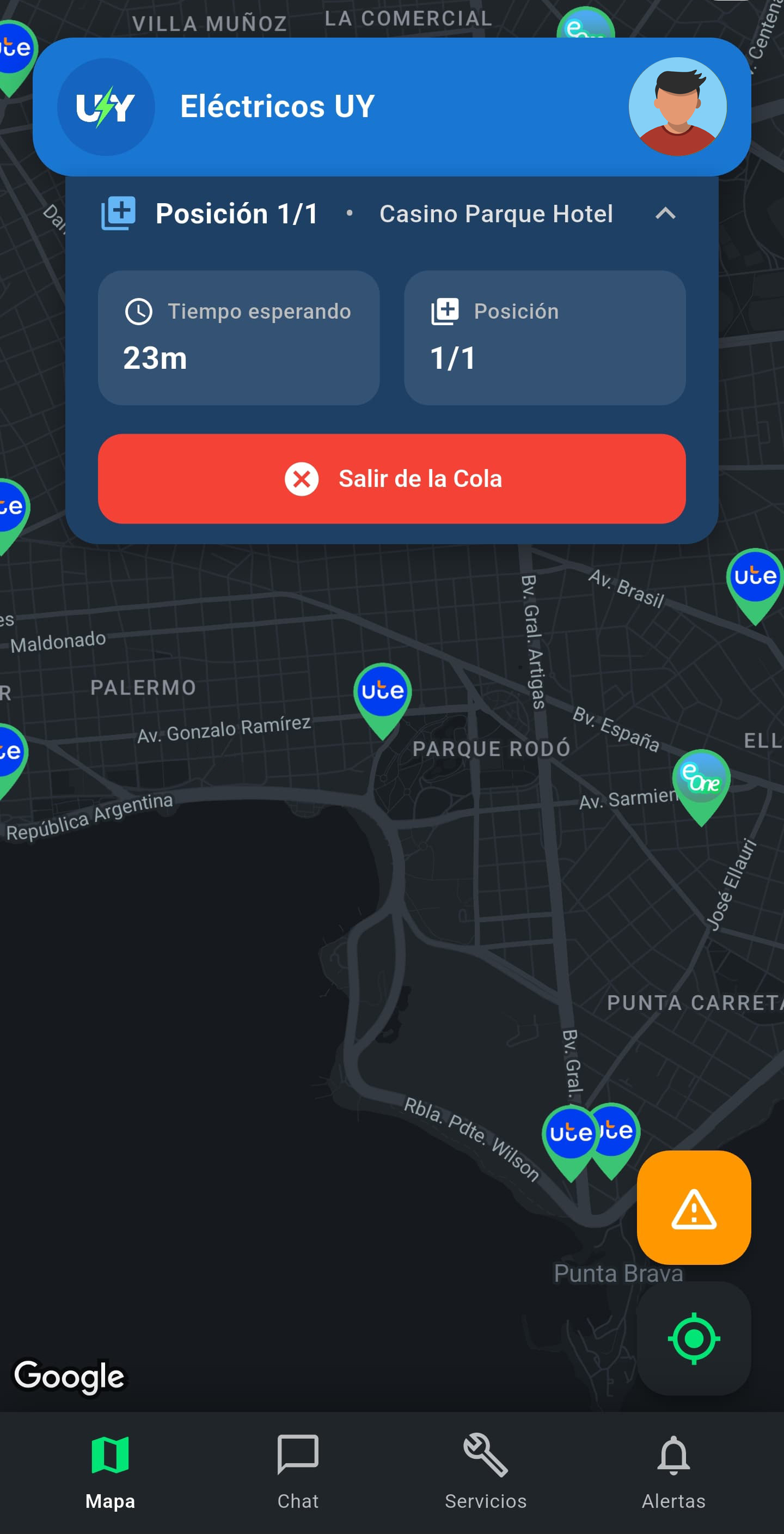The height and width of the screenshot is (1534, 784).
Task: Go to the Alertas tab
Action: (x=673, y=1471)
